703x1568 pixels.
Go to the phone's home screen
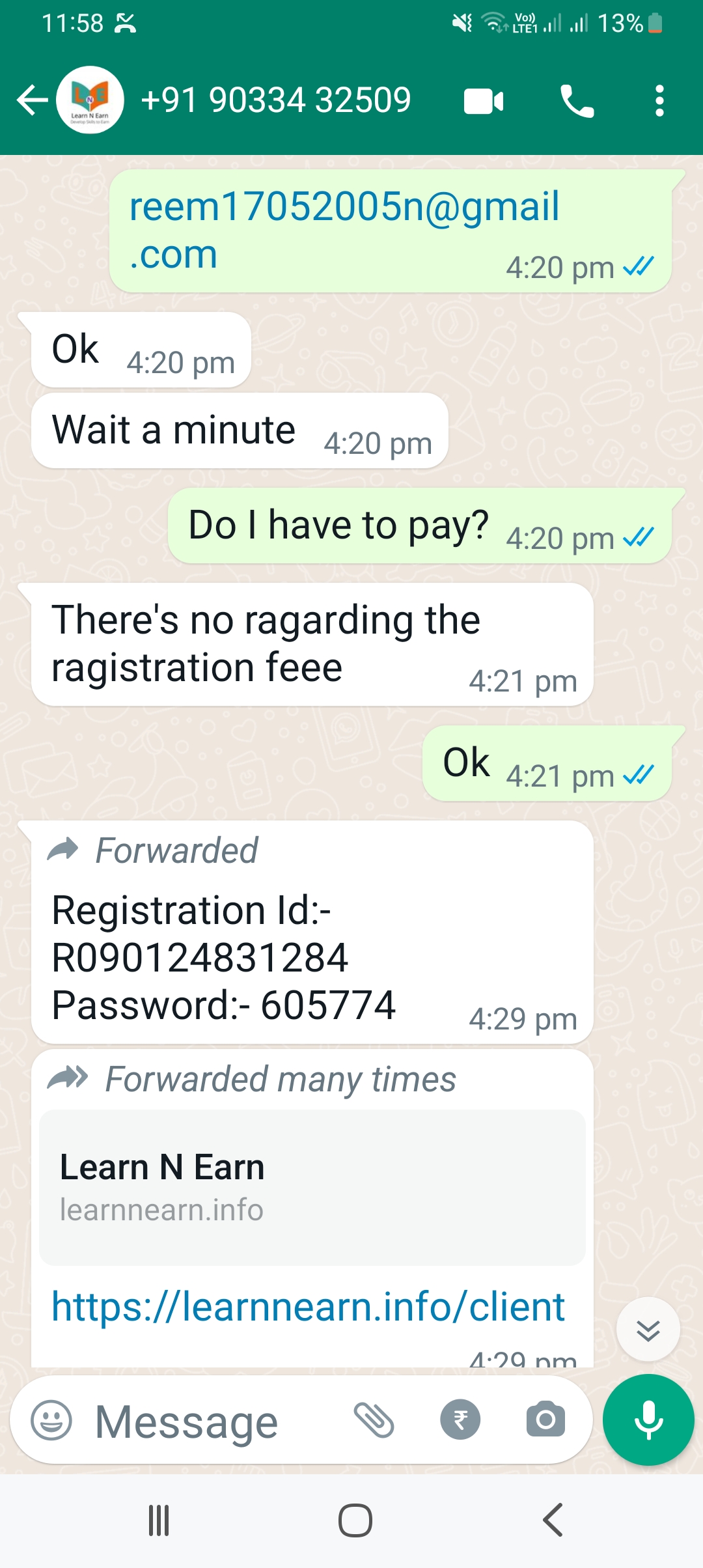tap(355, 1520)
